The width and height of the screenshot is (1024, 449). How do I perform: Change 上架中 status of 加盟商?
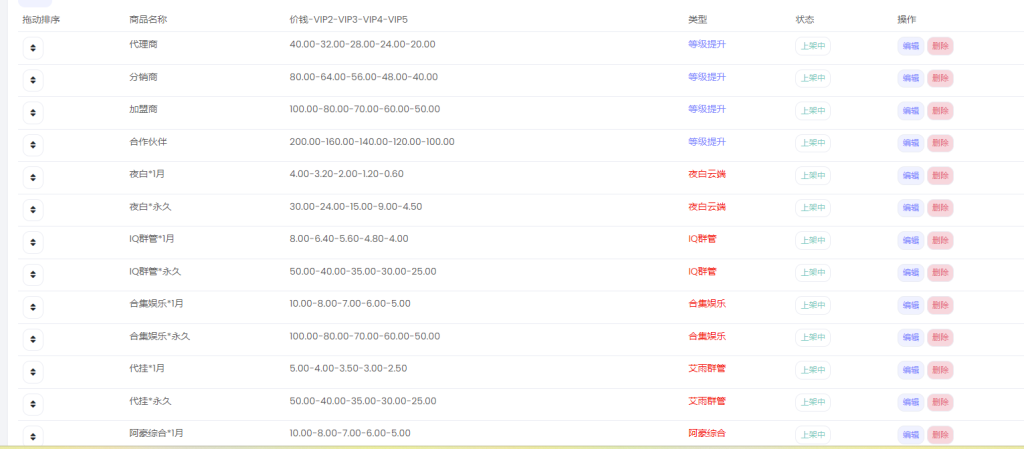(812, 111)
